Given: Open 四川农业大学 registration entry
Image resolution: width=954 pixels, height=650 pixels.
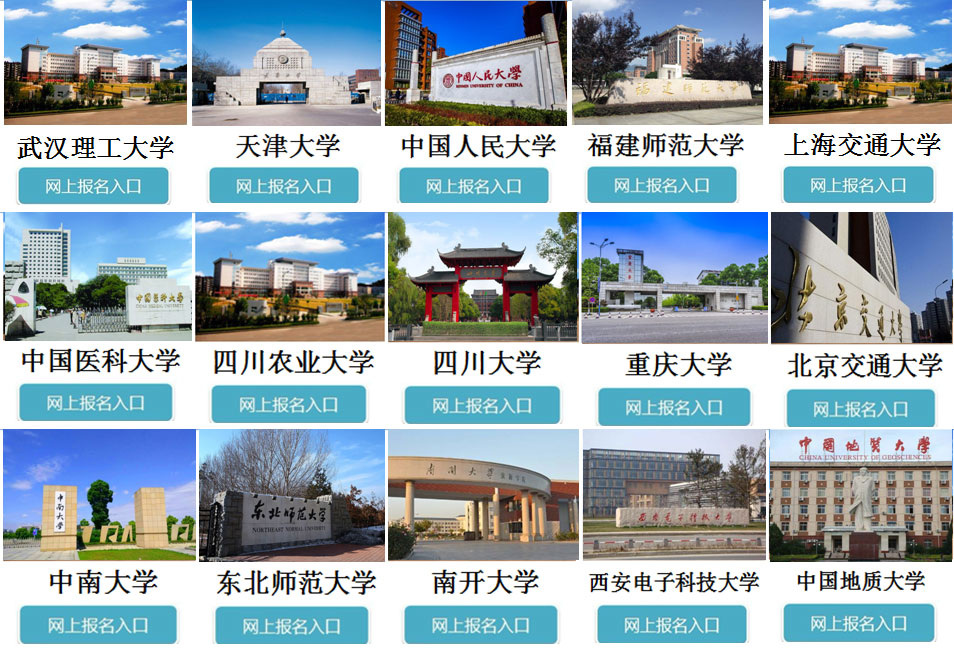Looking at the screenshot, I should (288, 405).
